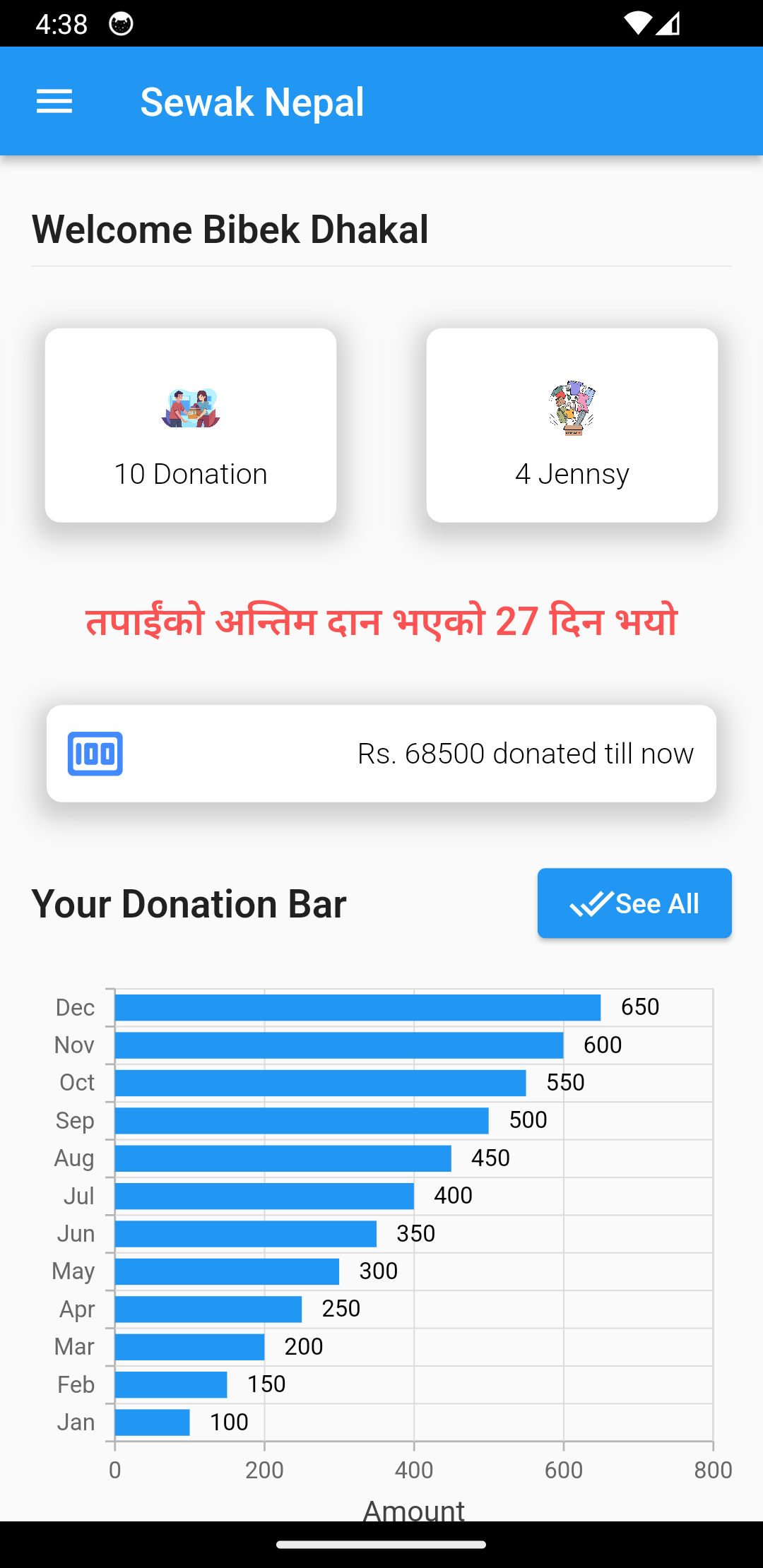Viewport: 763px width, 1568px height.
Task: Tap See All donations button
Action: pyautogui.click(x=634, y=903)
